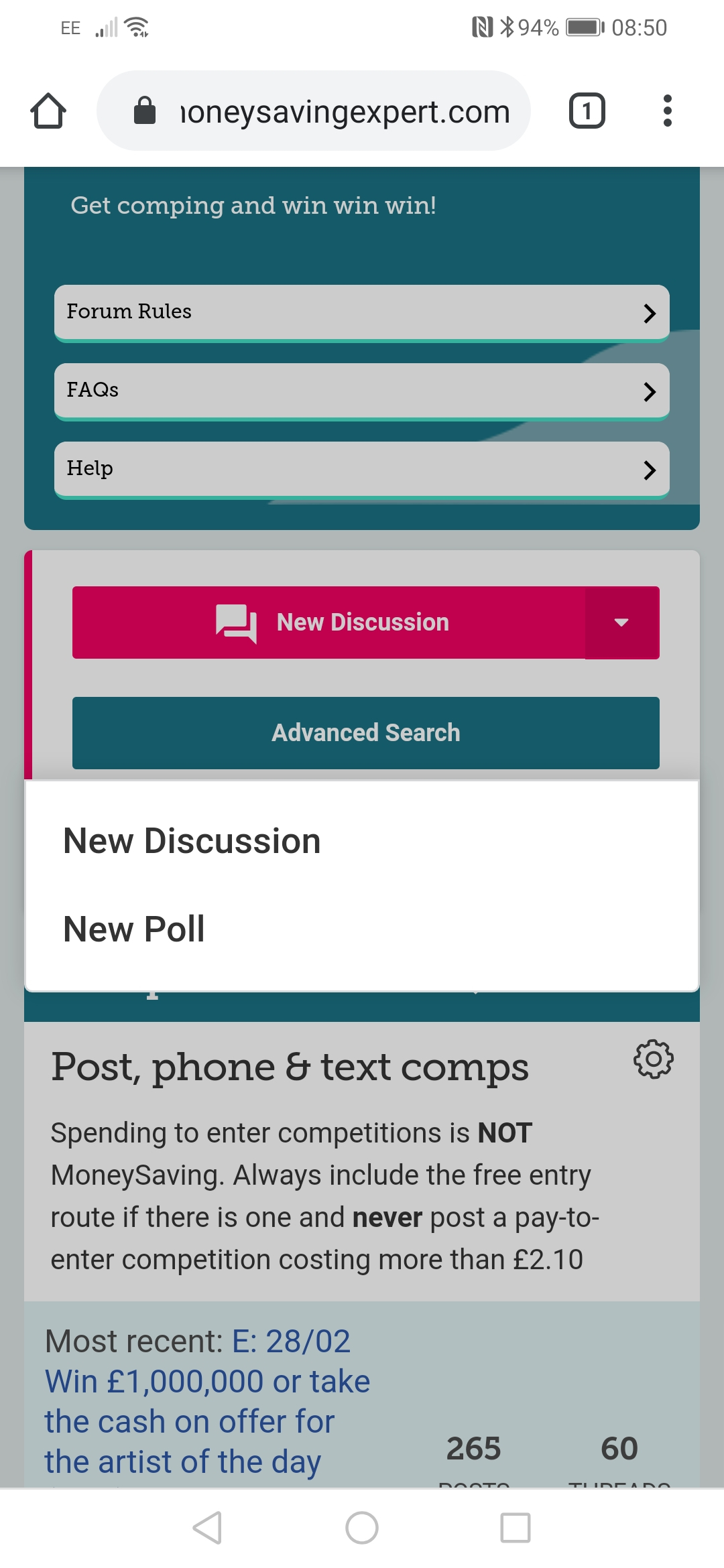The image size is (724, 1568).
Task: Select New Discussion from the dropdown list
Action: (x=192, y=841)
